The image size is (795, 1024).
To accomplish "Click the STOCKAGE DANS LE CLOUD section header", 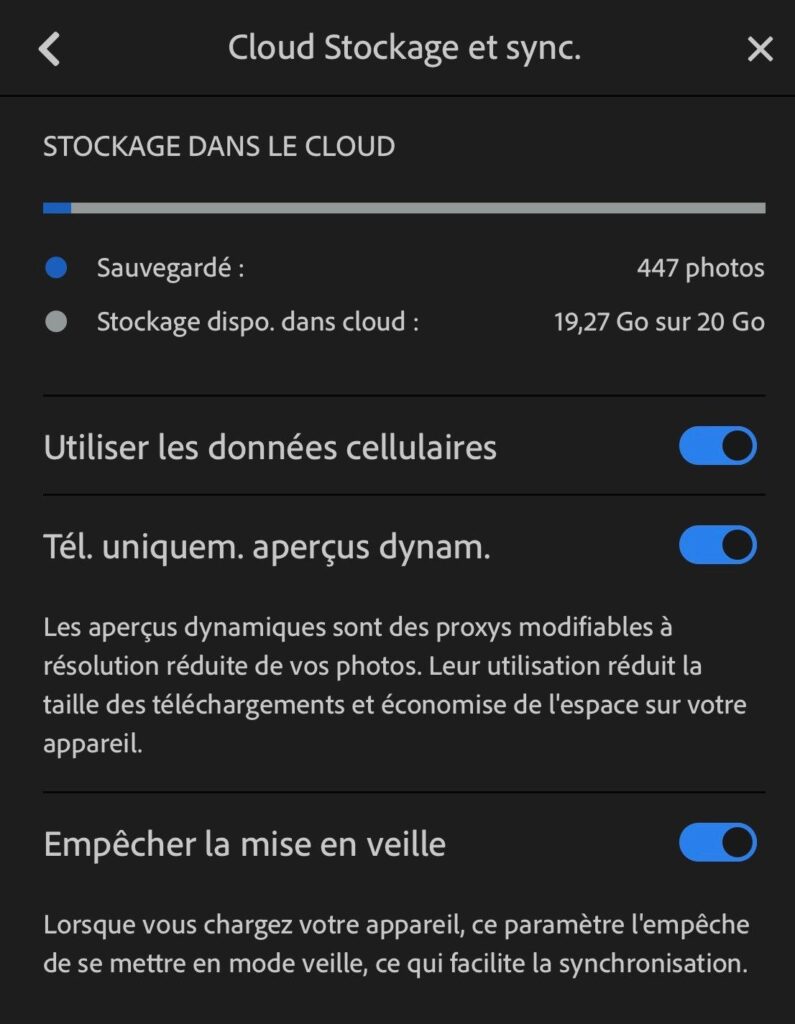I will point(218,145).
